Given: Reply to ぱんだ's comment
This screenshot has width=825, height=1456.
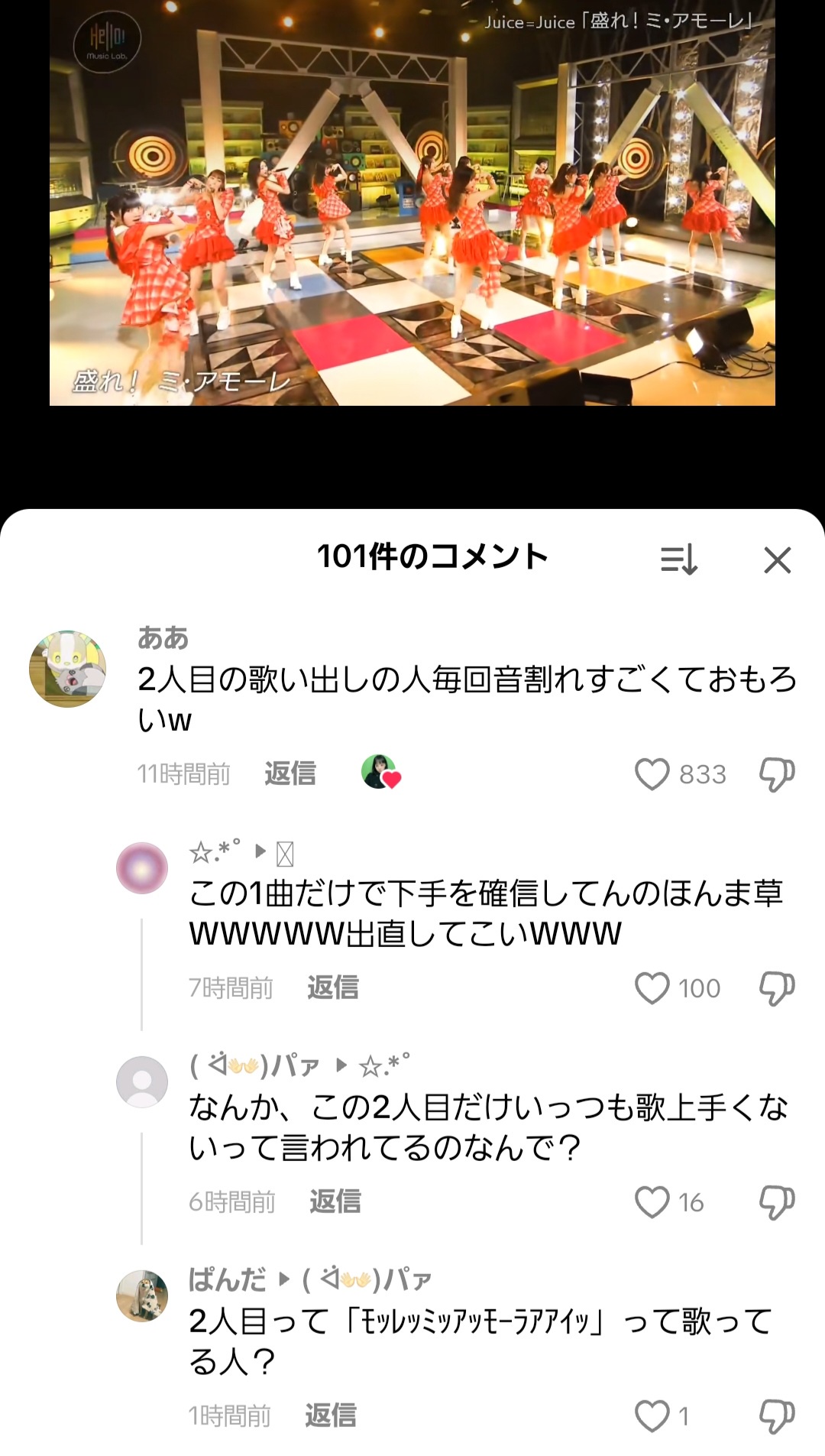Looking at the screenshot, I should [x=331, y=1415].
